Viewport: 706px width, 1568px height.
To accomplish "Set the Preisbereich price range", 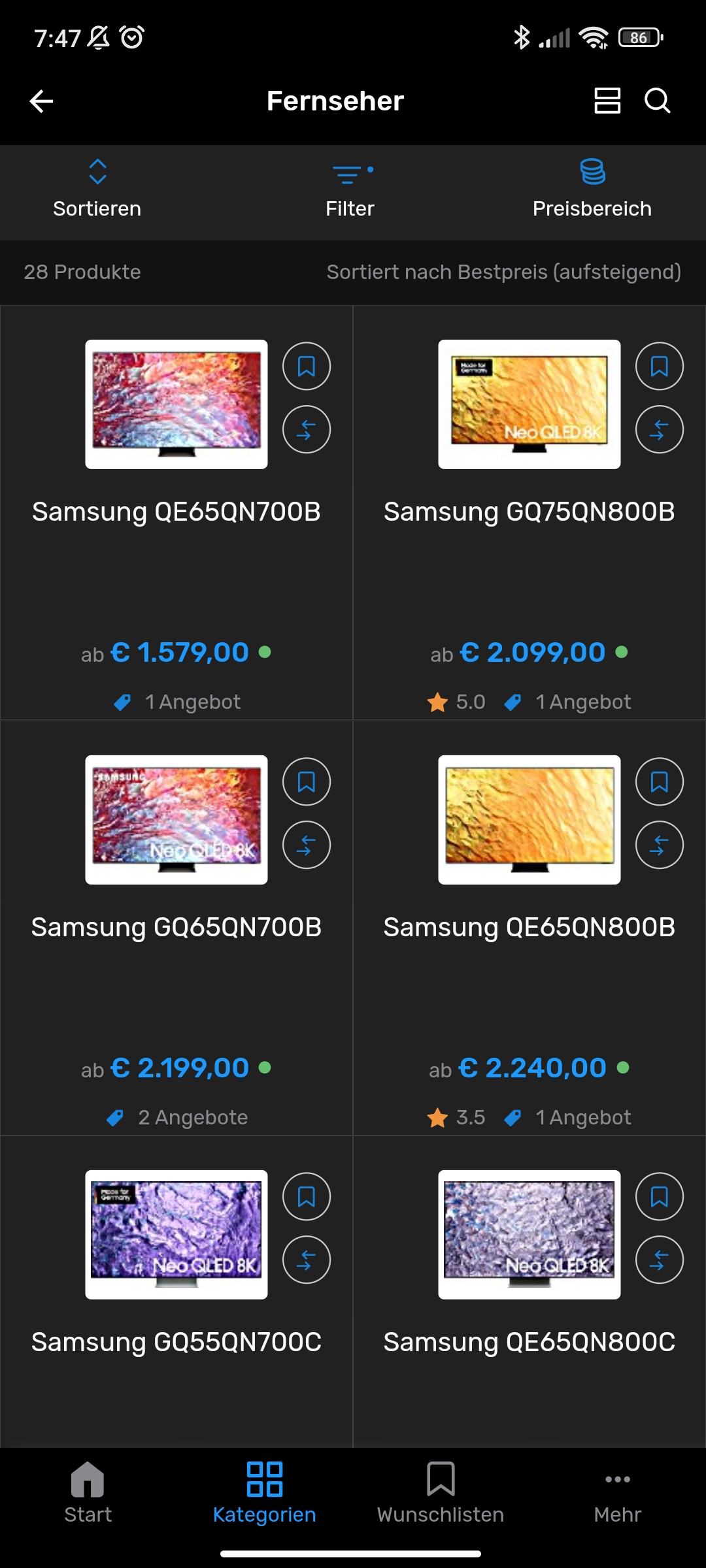I will pyautogui.click(x=592, y=189).
